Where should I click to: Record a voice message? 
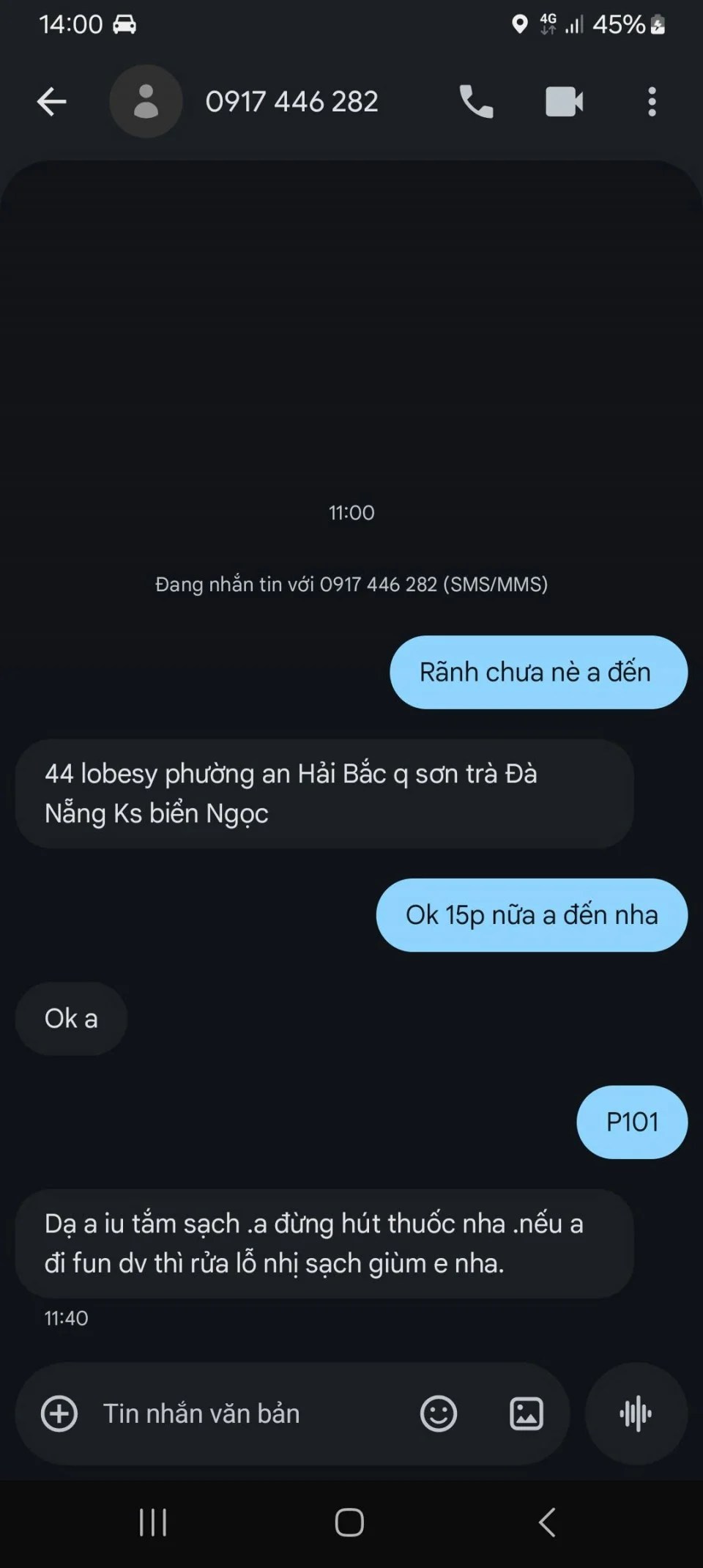tap(636, 1413)
